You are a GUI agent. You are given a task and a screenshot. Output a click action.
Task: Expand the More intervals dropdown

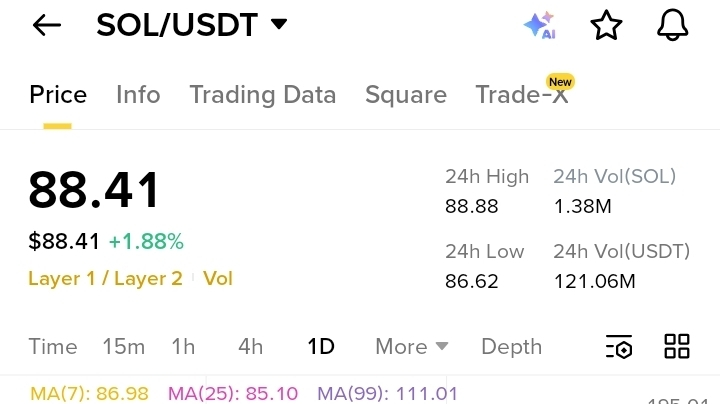(411, 347)
